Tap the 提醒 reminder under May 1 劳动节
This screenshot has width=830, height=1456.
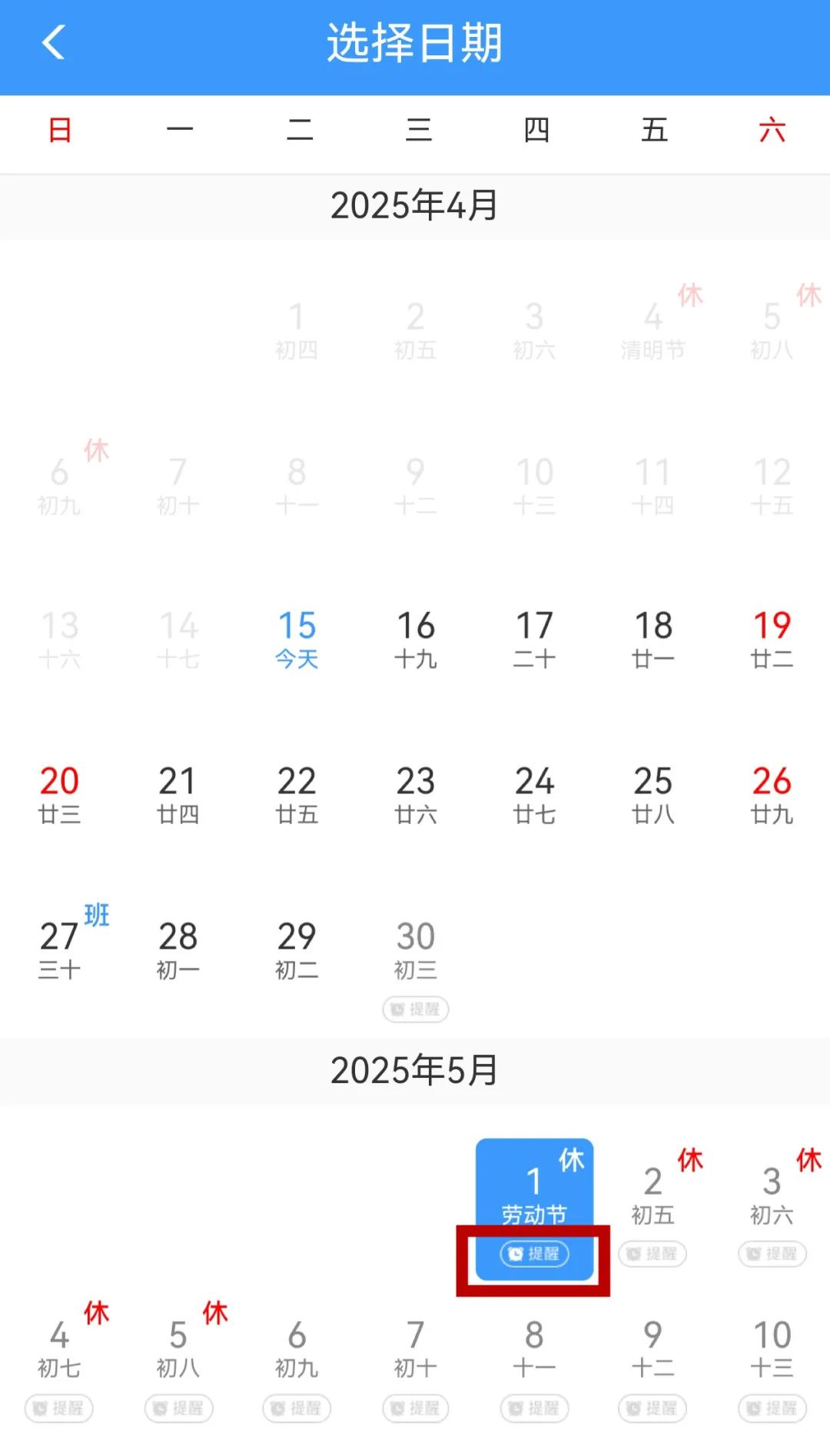coord(534,1254)
